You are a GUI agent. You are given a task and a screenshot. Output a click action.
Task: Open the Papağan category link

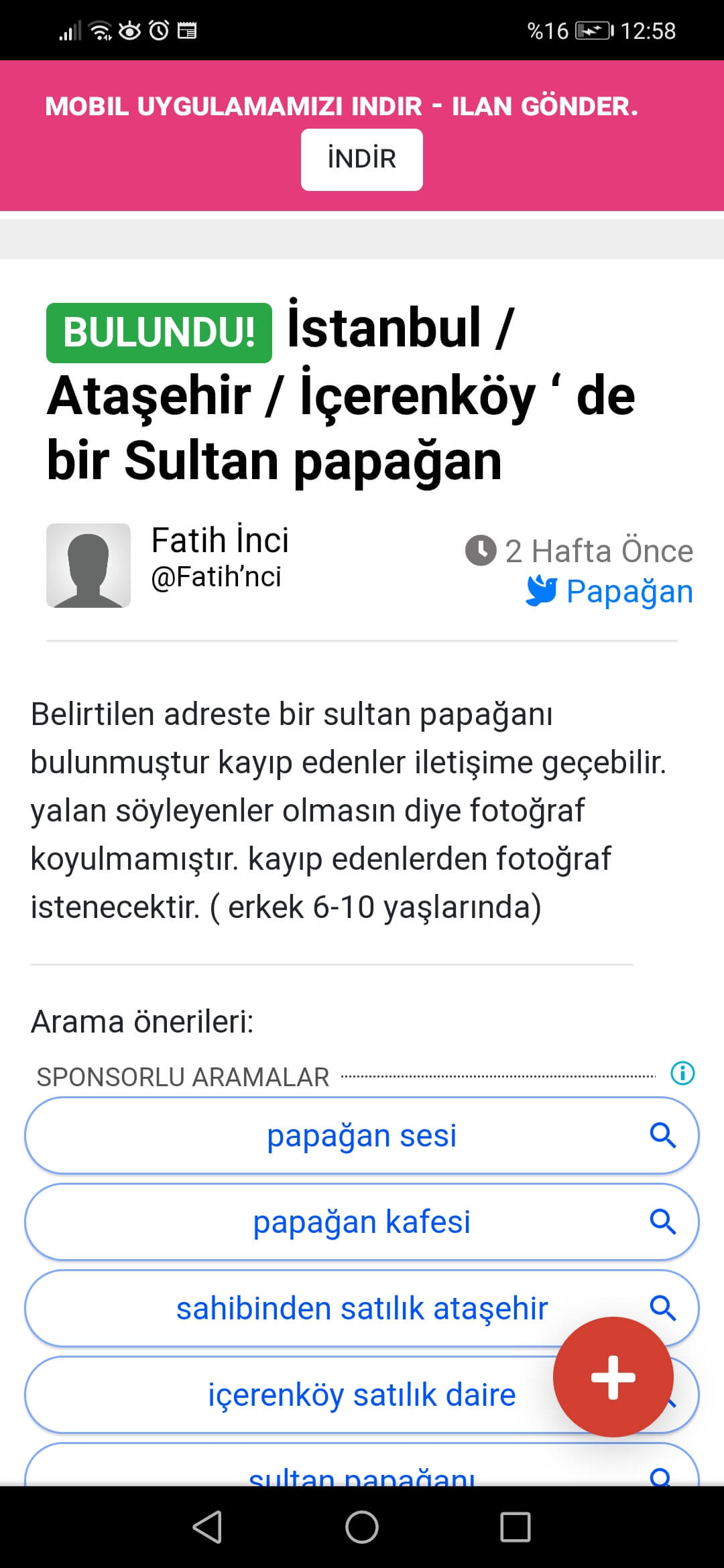[628, 592]
